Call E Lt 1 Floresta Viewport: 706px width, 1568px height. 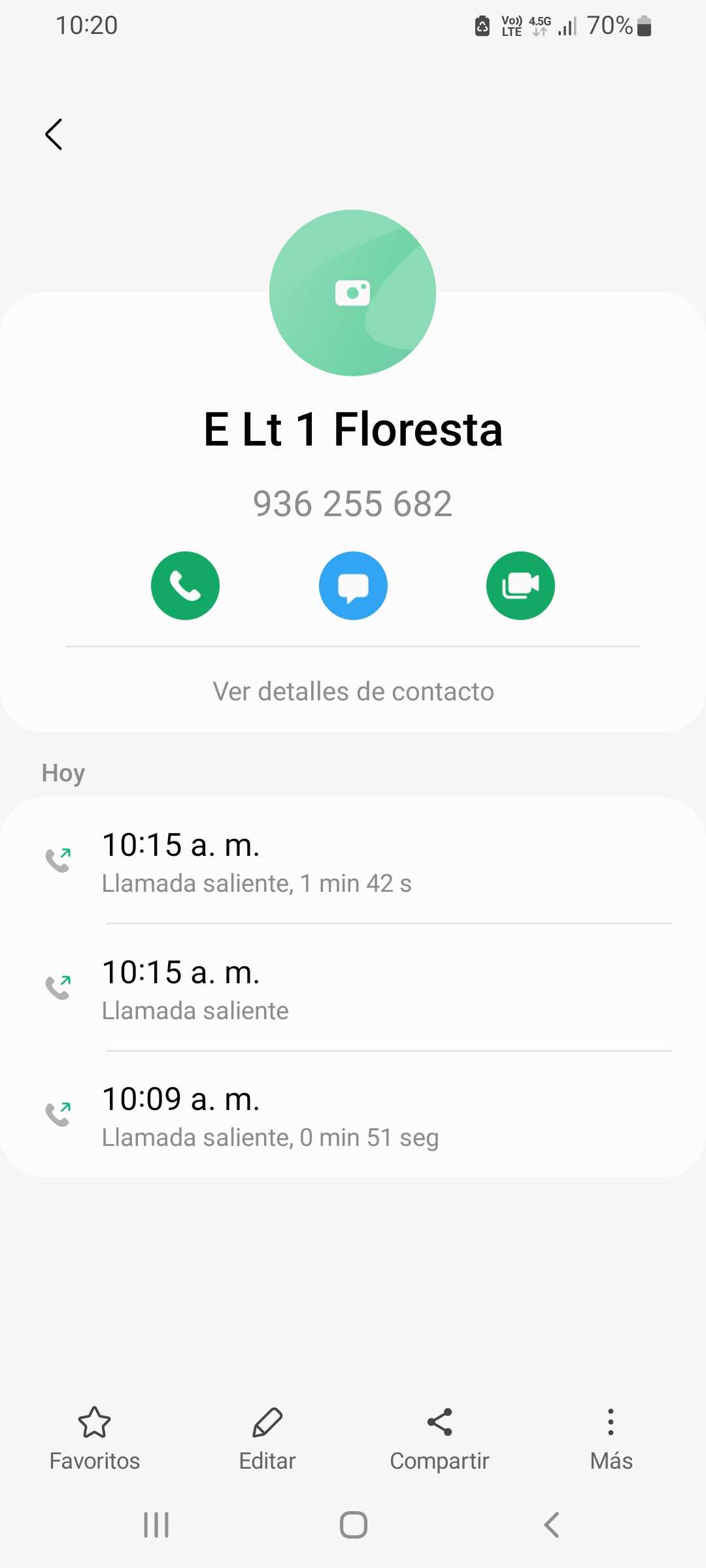click(185, 585)
